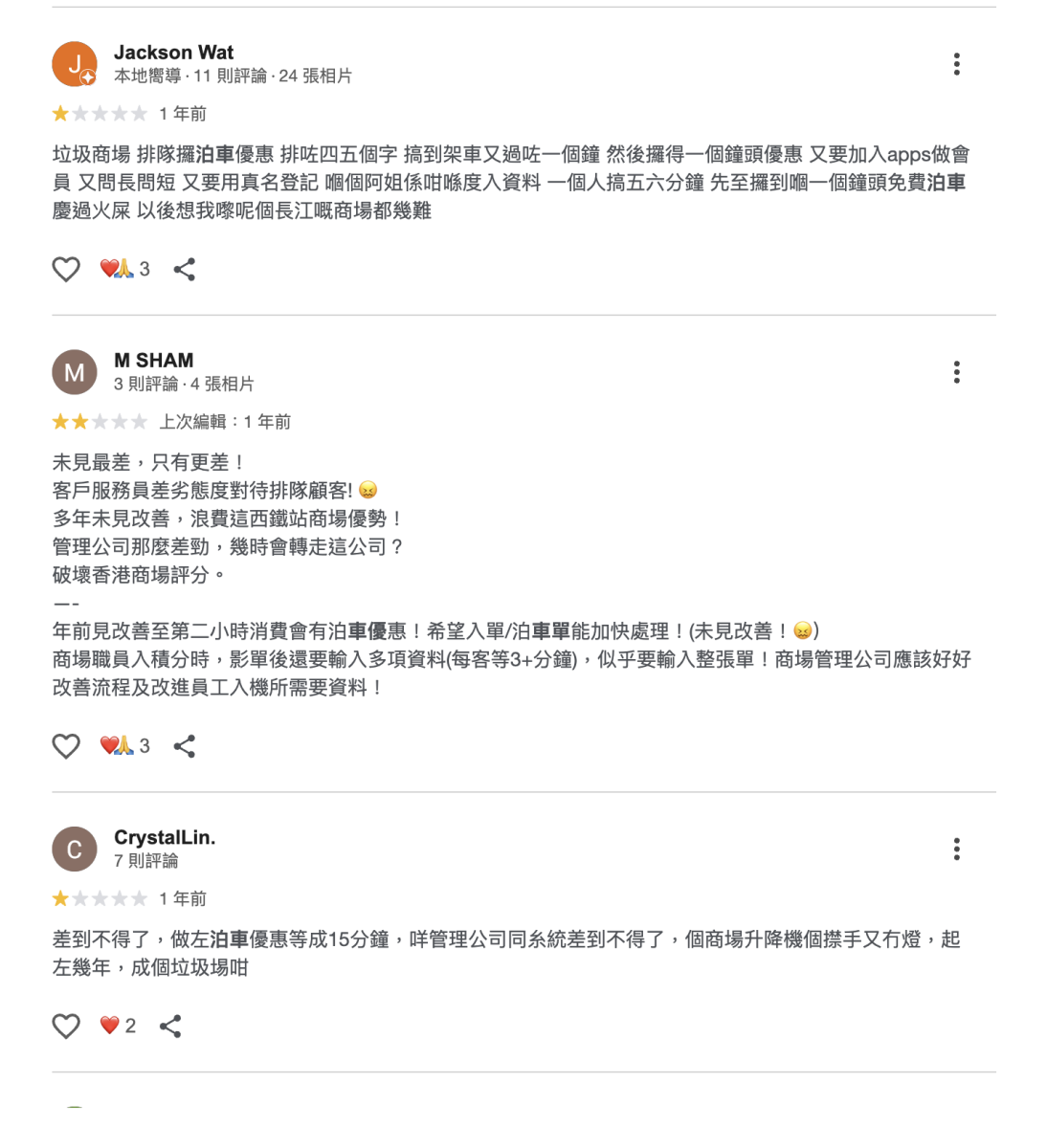Viewport: 1047px width, 1148px height.
Task: Open overflow menu on Jackson Wat's review
Action: [956, 64]
